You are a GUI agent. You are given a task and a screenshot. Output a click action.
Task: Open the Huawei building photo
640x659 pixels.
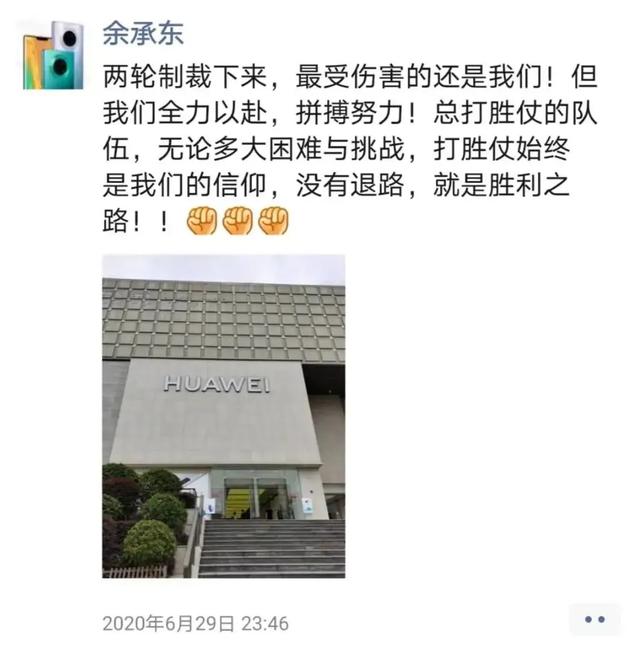click(x=223, y=416)
